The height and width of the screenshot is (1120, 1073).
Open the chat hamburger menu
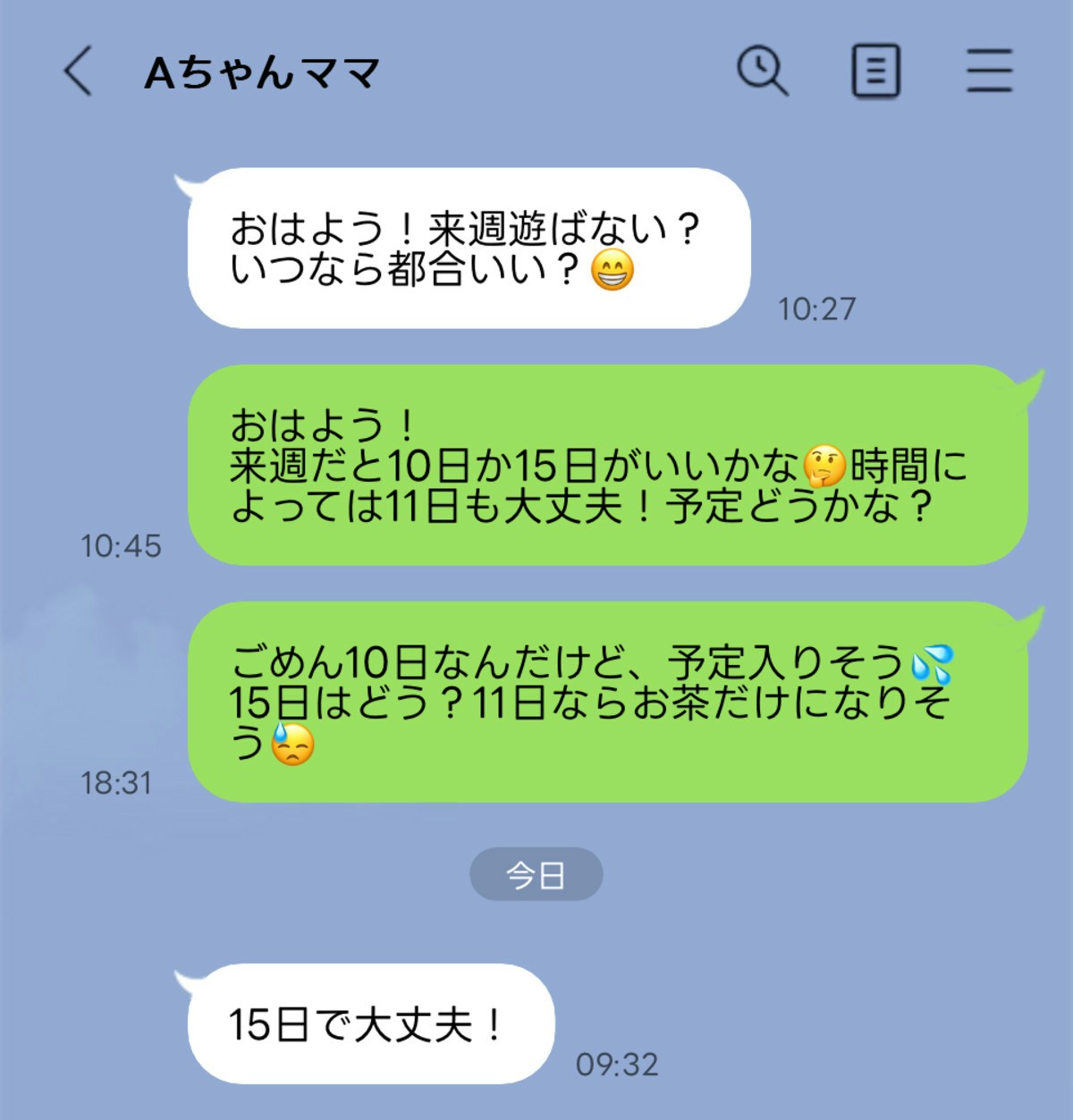click(989, 72)
